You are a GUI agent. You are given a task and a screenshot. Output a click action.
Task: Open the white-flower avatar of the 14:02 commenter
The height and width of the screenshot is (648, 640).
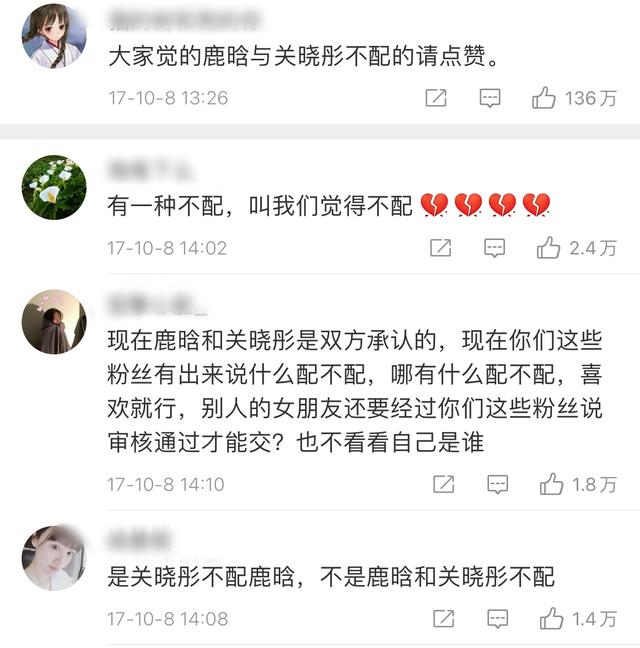(x=54, y=187)
